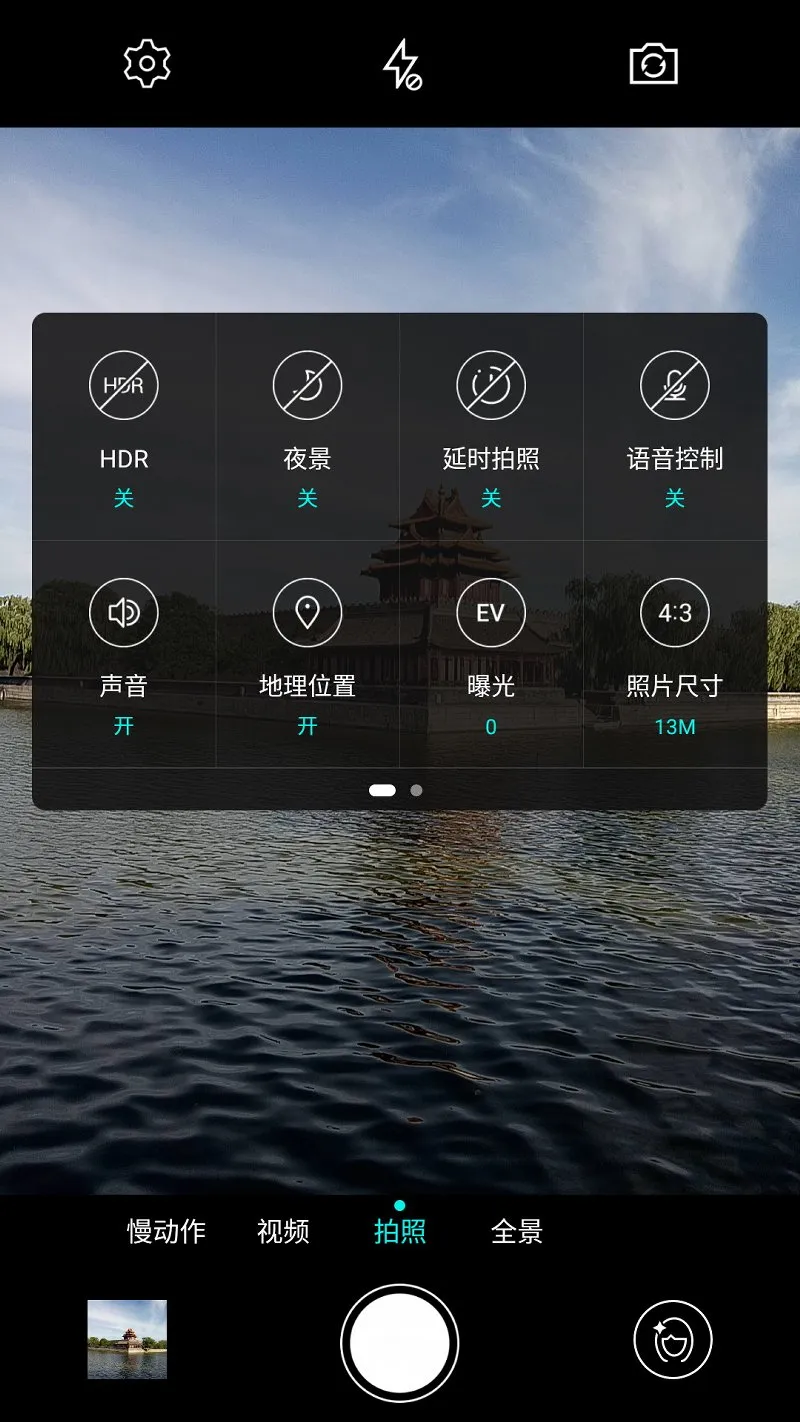
Task: Toggle the flash mode icon
Action: click(402, 65)
